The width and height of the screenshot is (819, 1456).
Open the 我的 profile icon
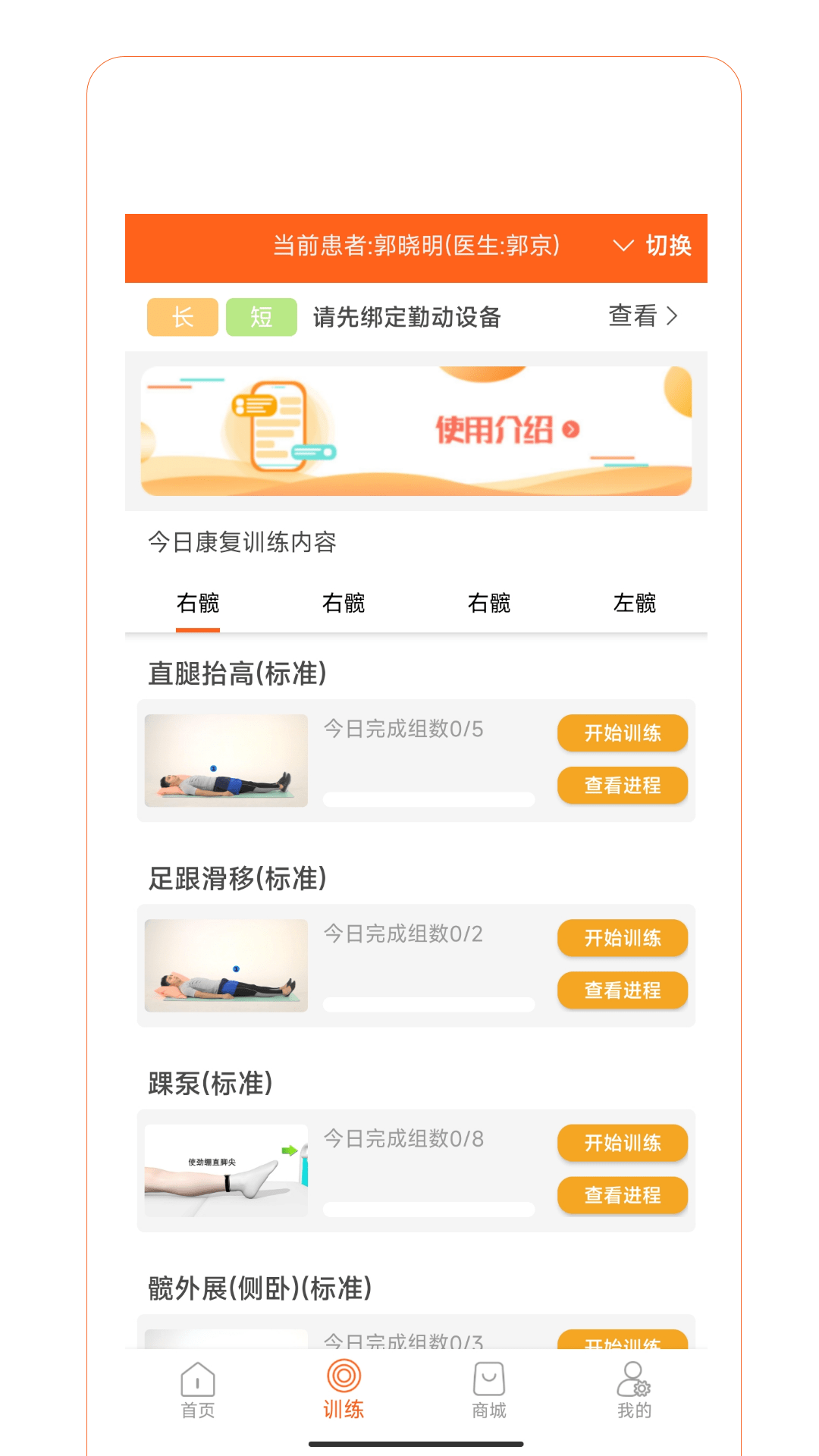pos(634,1382)
